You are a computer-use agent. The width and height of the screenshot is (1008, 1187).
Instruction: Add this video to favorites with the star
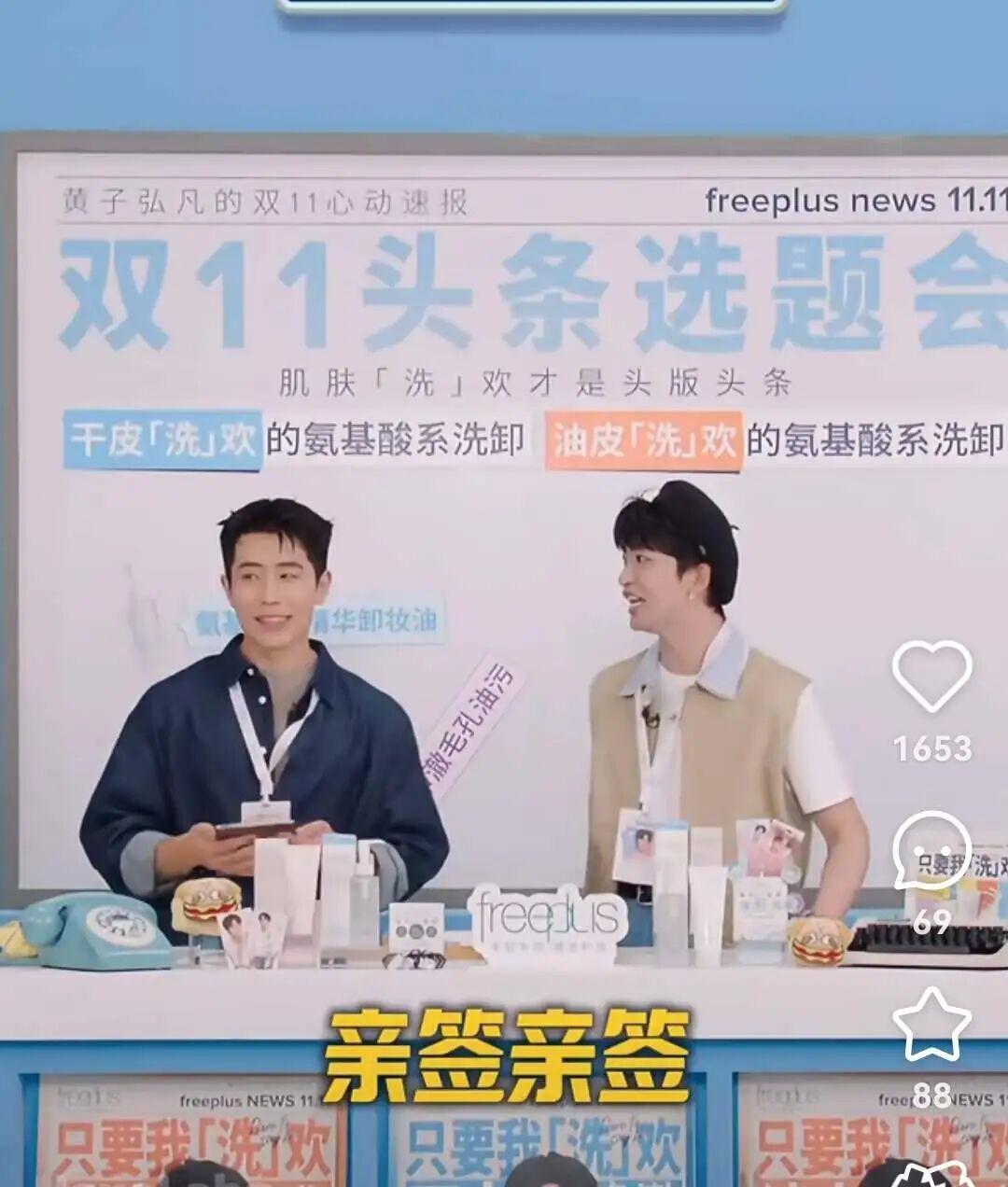click(931, 1026)
